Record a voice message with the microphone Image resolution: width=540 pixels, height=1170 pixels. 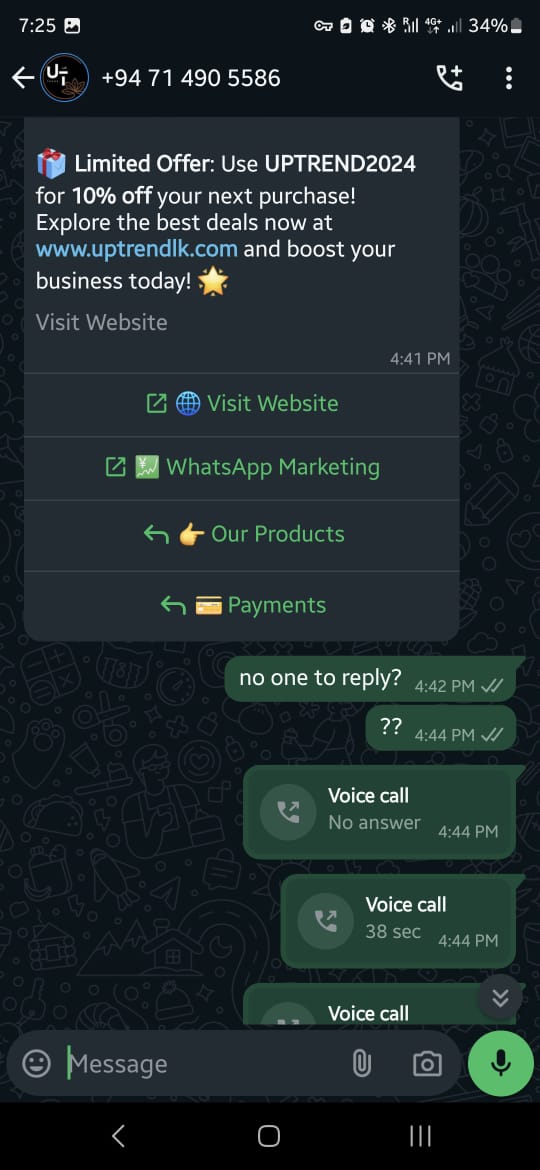coord(500,1063)
